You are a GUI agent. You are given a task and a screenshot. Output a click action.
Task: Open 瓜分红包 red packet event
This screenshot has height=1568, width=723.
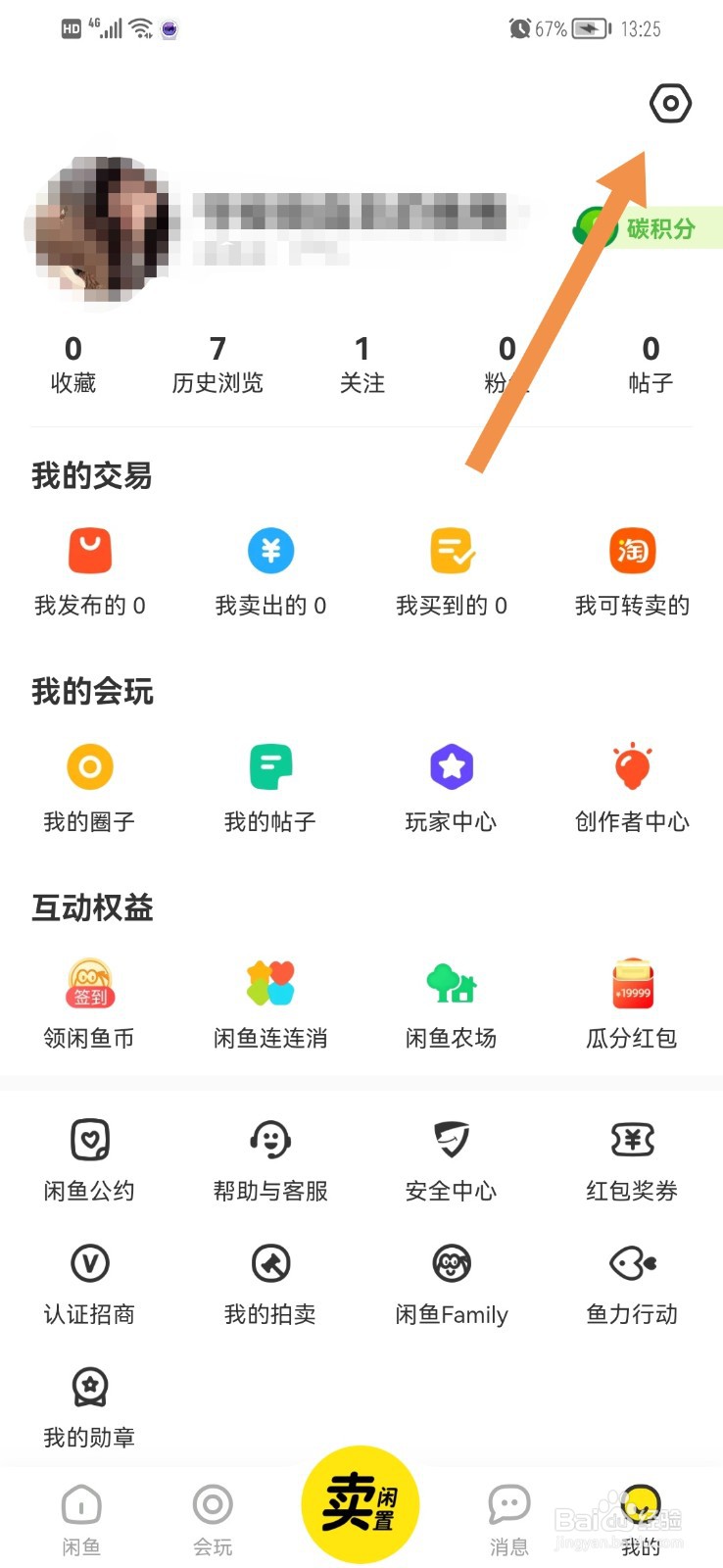[x=632, y=985]
